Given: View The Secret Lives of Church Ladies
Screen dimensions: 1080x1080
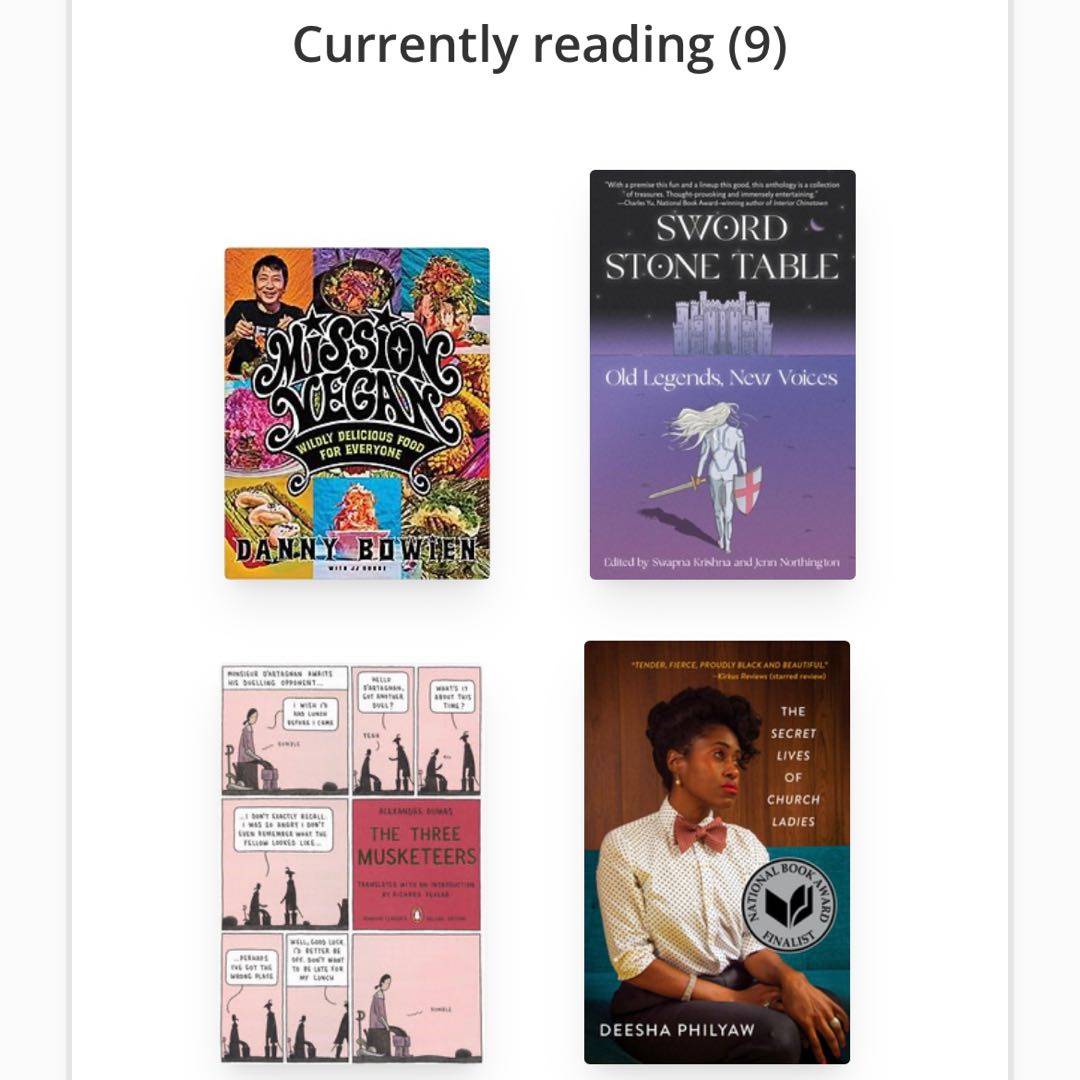Looking at the screenshot, I should (x=717, y=852).
